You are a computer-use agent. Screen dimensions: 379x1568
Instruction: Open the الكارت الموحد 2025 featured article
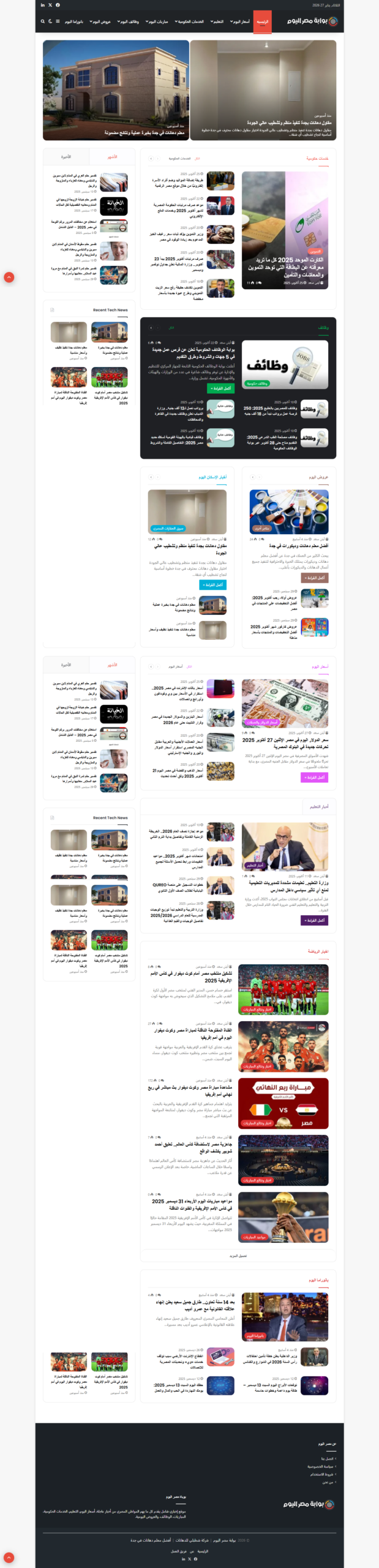[285, 268]
